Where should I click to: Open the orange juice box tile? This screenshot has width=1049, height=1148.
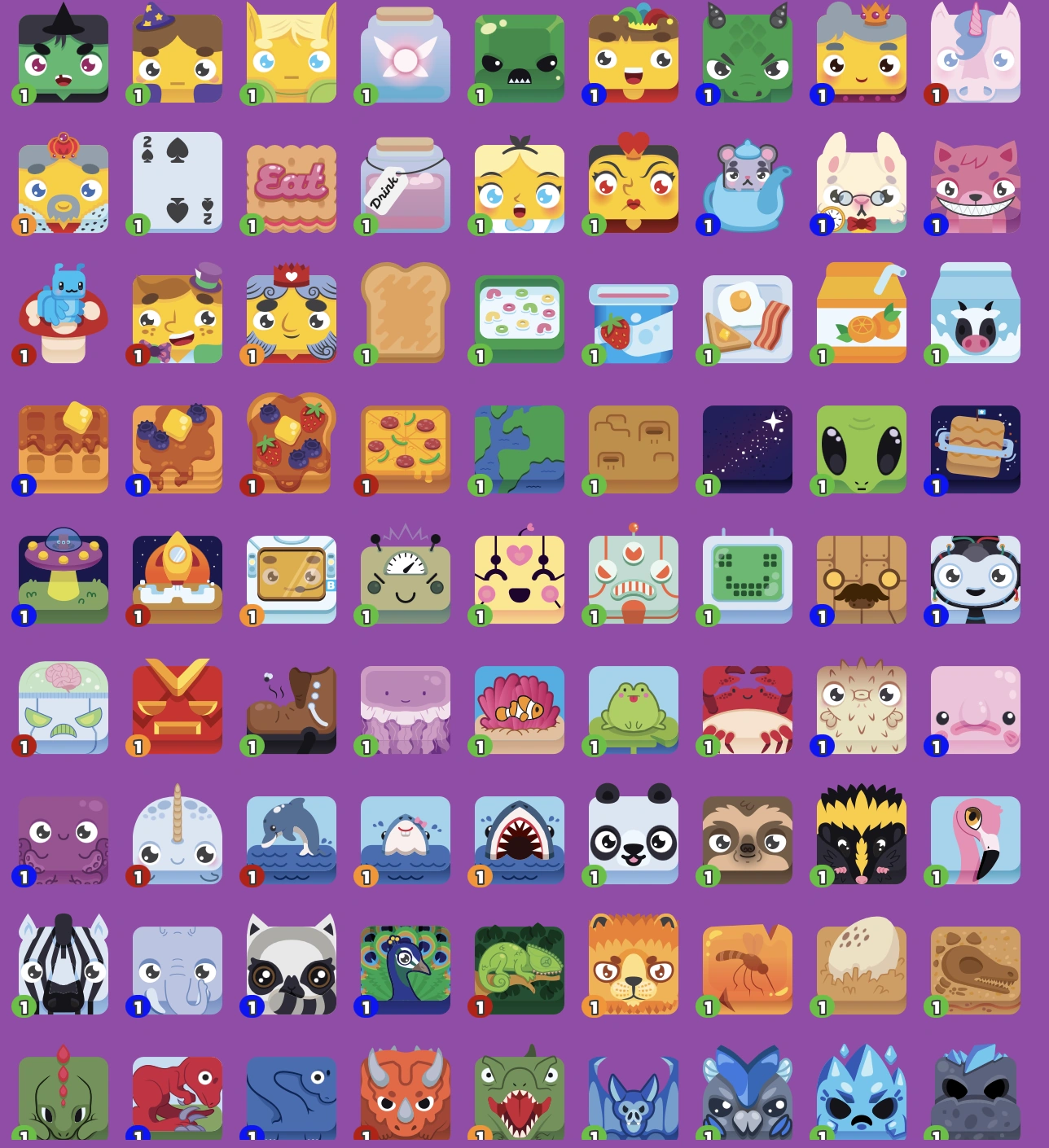[x=862, y=313]
